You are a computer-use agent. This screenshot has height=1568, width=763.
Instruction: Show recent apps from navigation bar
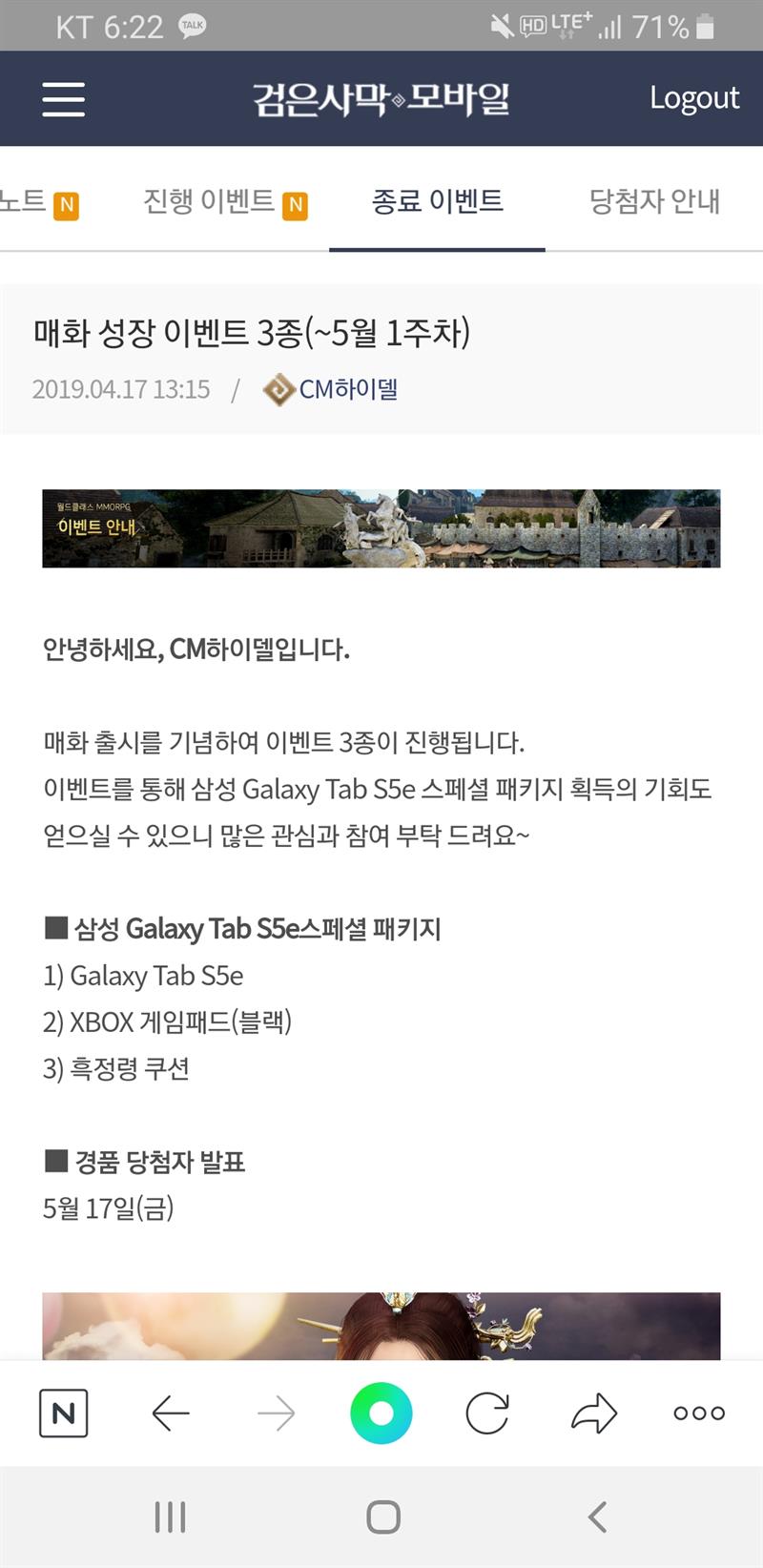pyautogui.click(x=170, y=1516)
